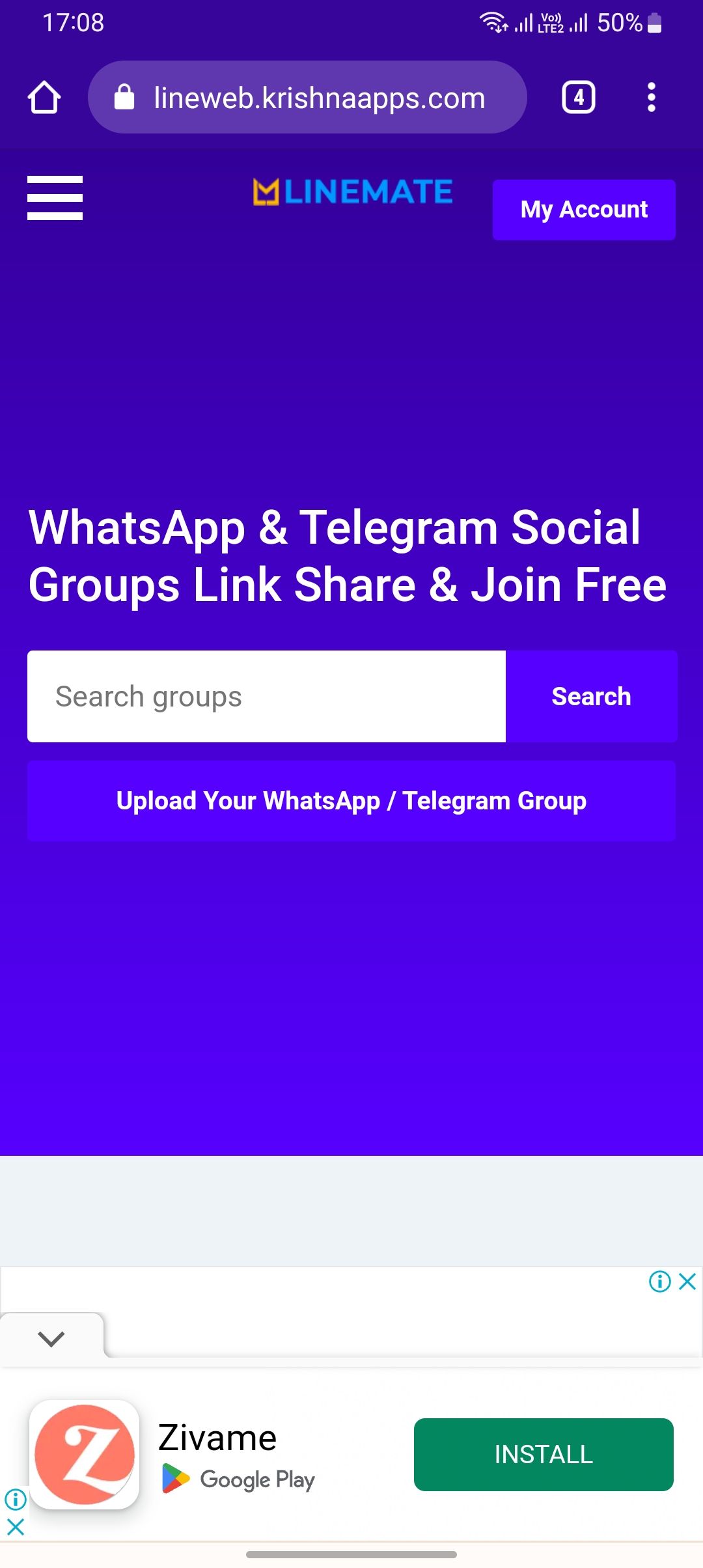The width and height of the screenshot is (703, 1568).
Task: Open the browser overflow menu
Action: click(651, 98)
